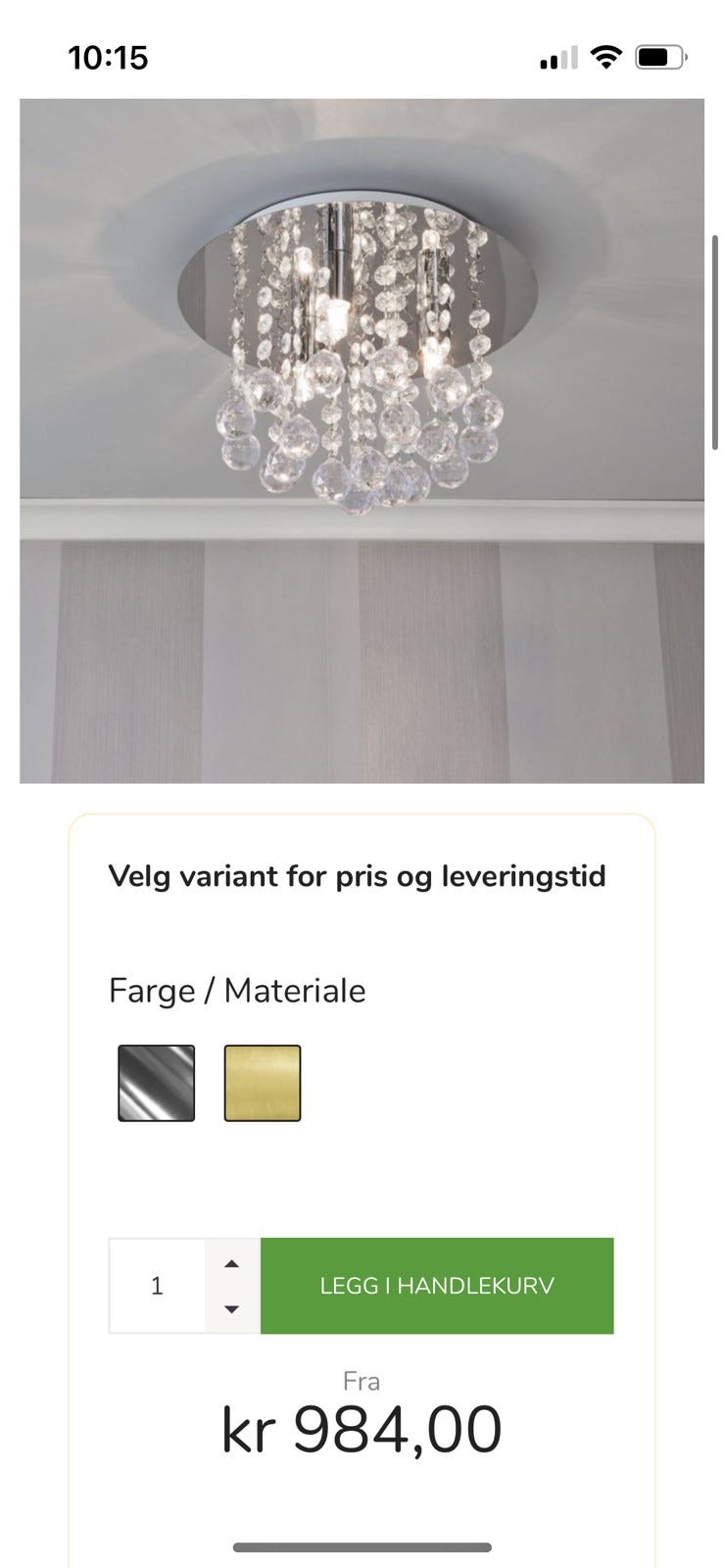Tap the 10:15 clock display
This screenshot has height=1568, width=724.
(x=108, y=57)
